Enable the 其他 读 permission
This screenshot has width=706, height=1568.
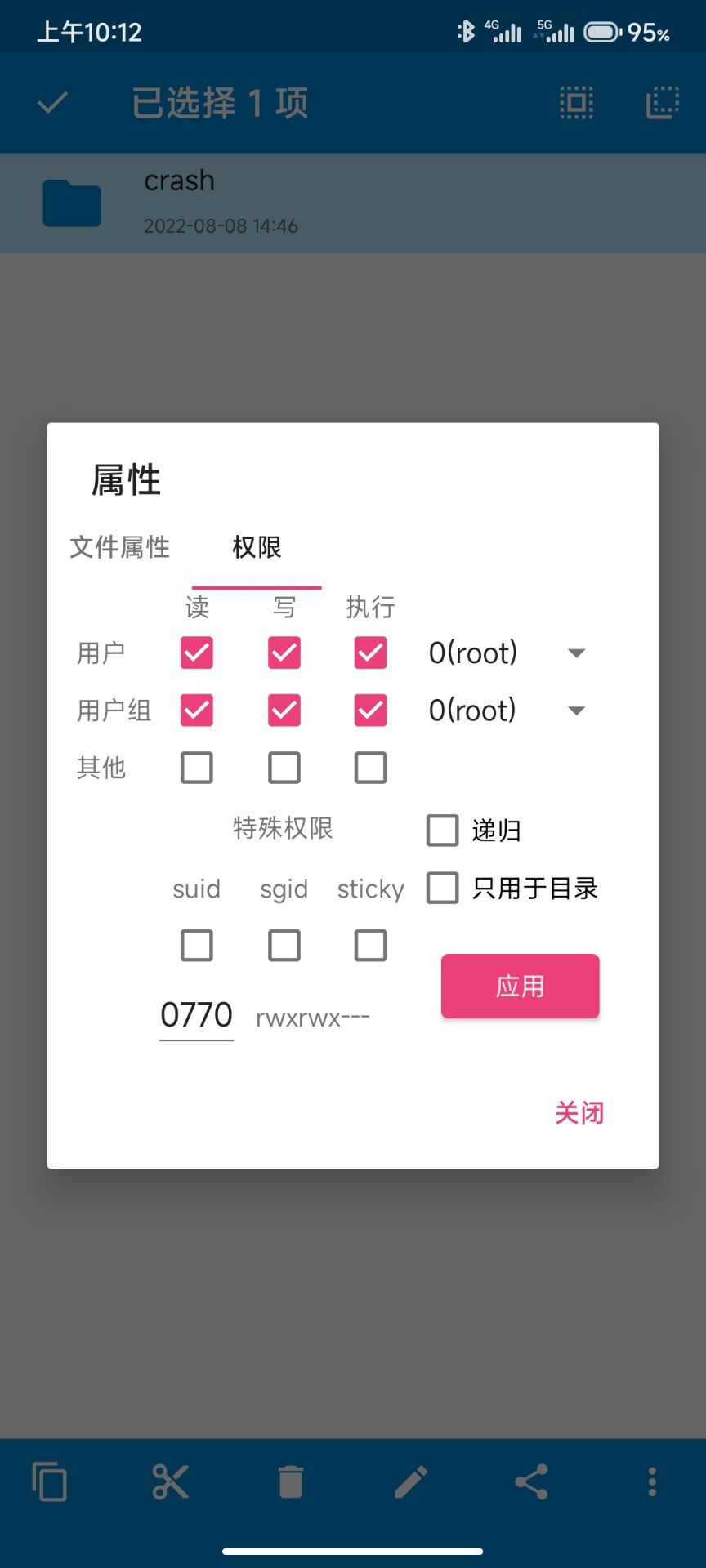click(197, 768)
